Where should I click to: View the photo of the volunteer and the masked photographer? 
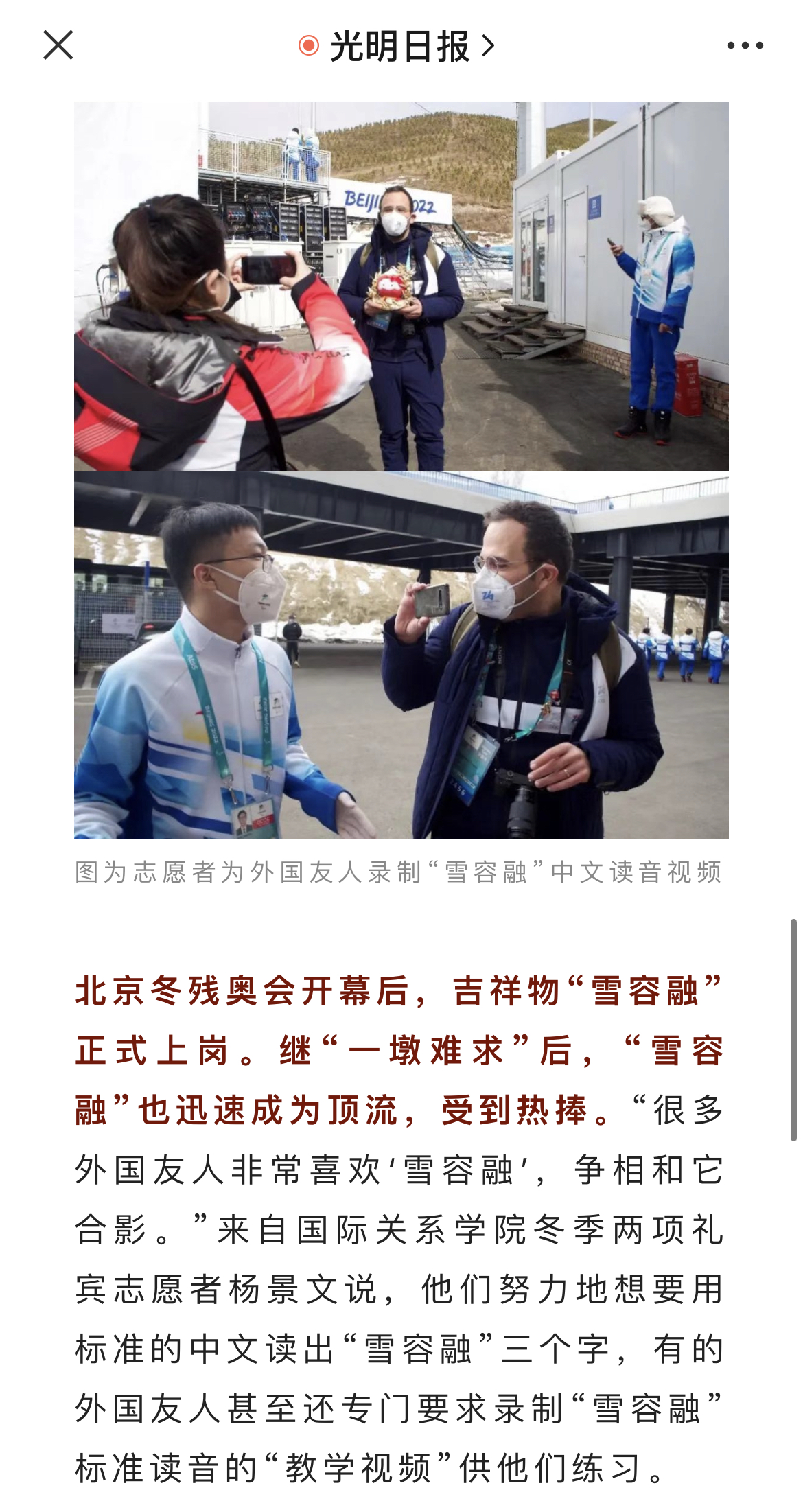click(x=401, y=655)
